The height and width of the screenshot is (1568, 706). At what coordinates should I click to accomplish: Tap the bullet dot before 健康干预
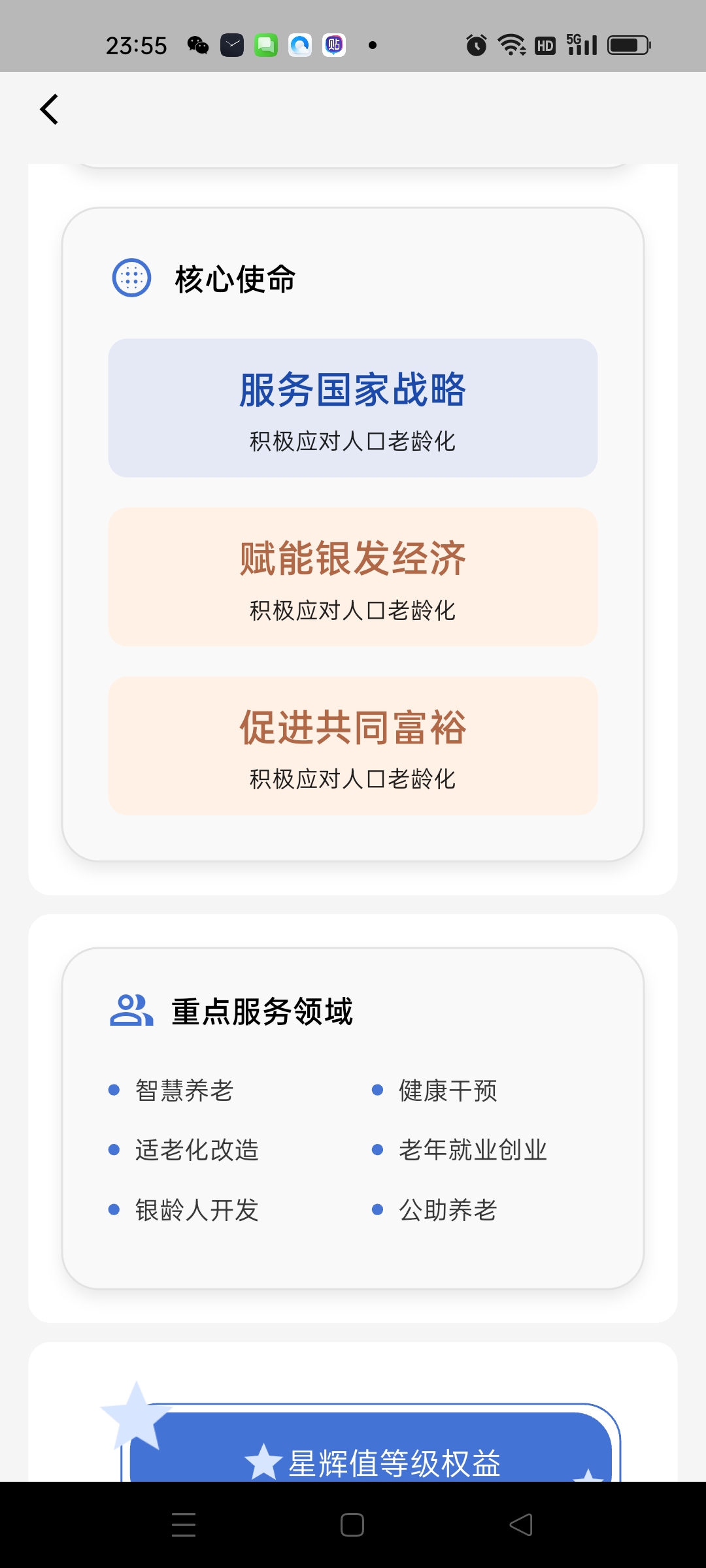pos(377,1089)
